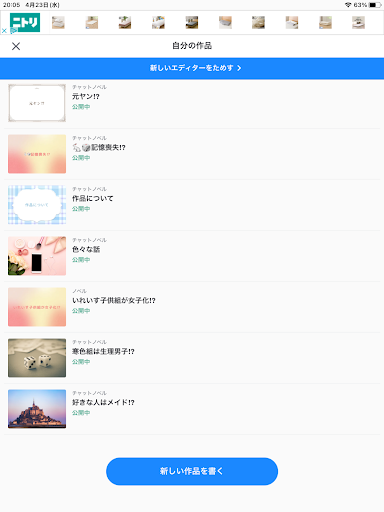Close the 自分の作品 screen

pos(16,46)
